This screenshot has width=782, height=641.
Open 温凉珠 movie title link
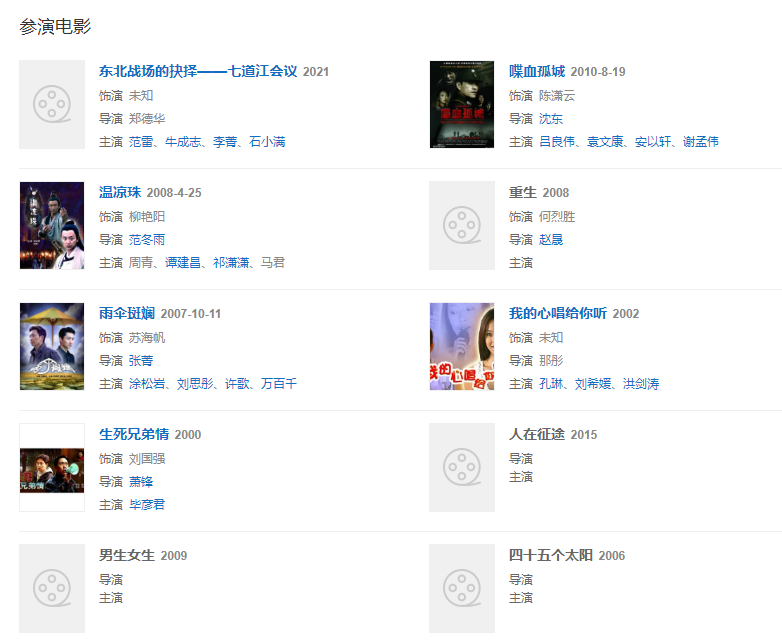click(120, 192)
